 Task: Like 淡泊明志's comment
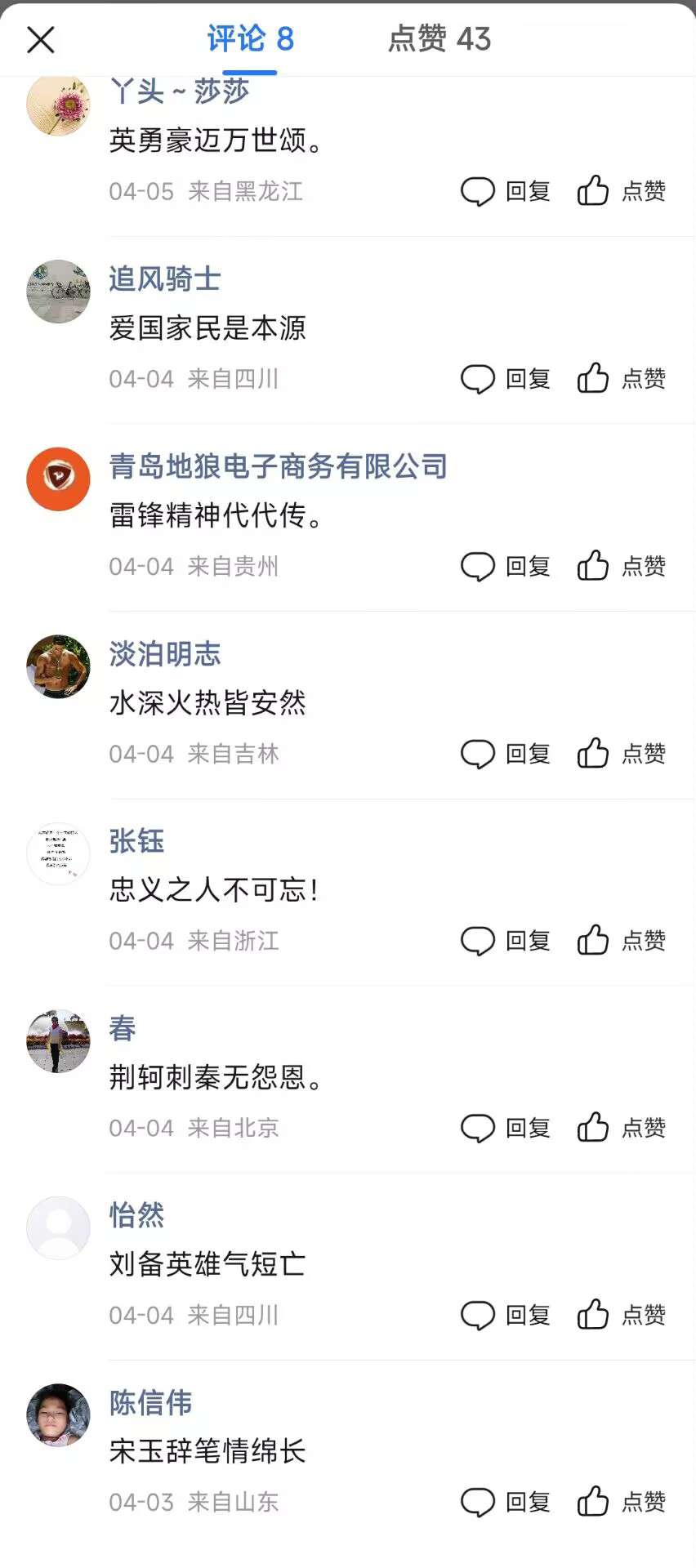click(x=622, y=754)
